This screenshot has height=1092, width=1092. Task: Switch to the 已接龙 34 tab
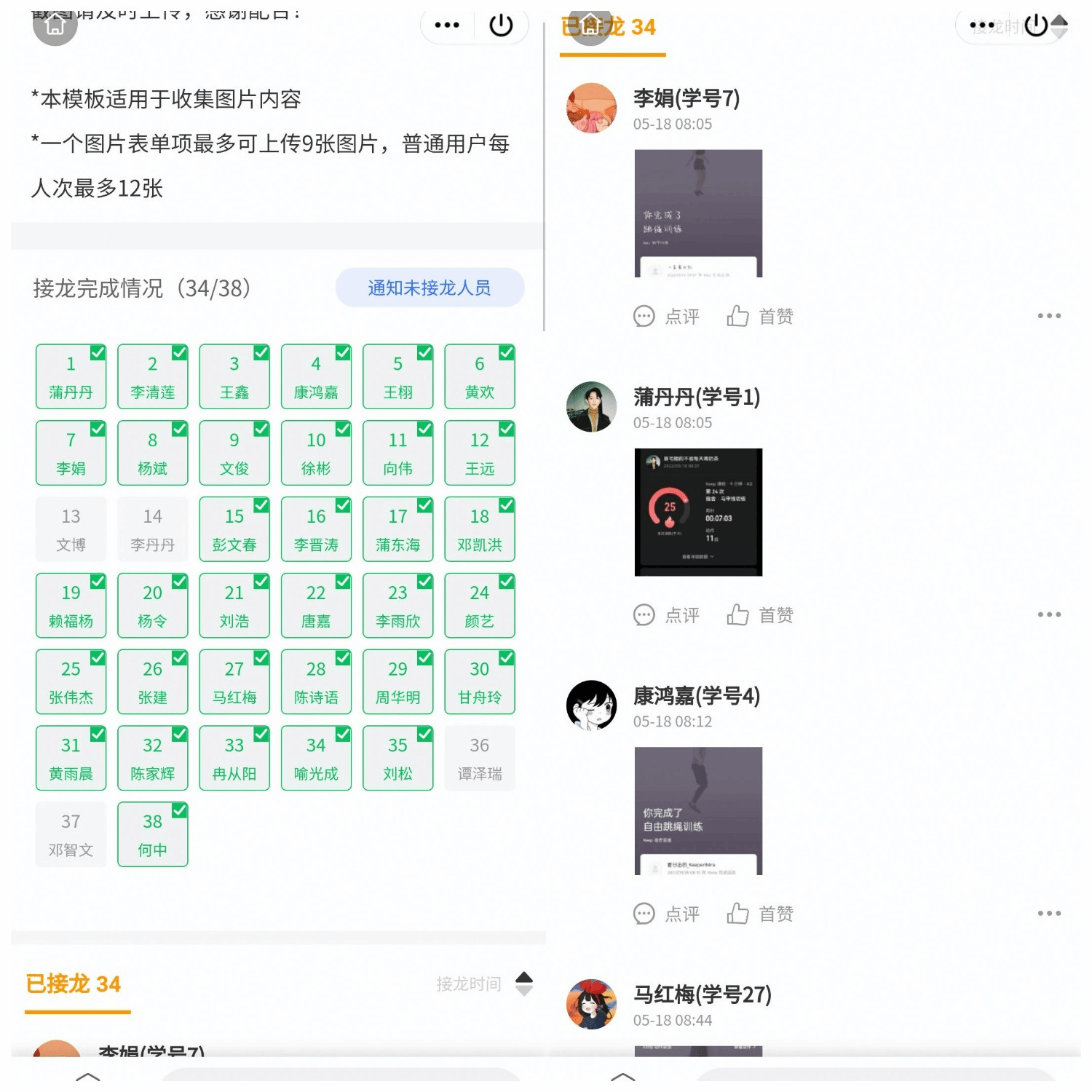click(x=73, y=984)
